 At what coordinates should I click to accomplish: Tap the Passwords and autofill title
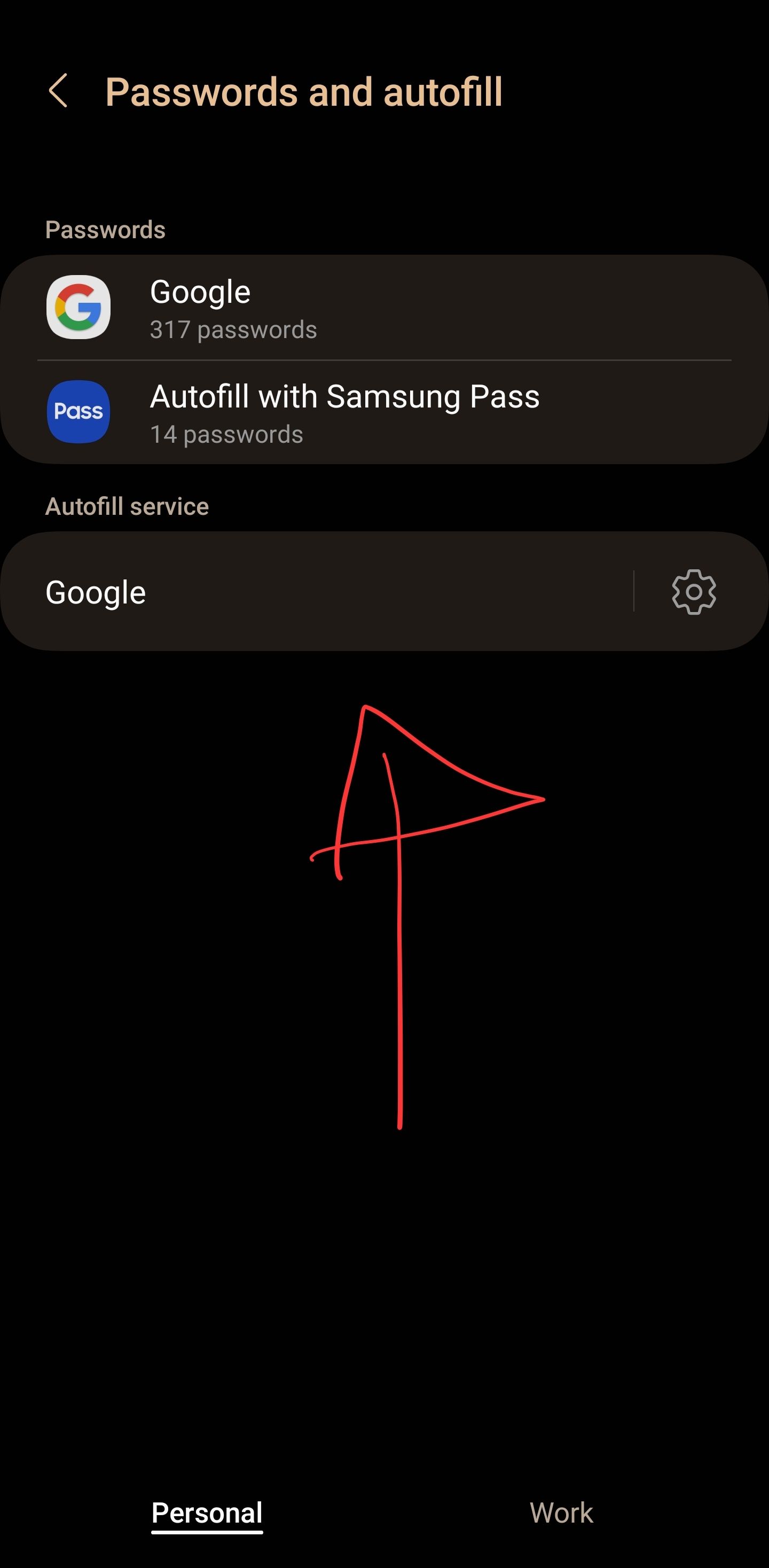pyautogui.click(x=303, y=91)
